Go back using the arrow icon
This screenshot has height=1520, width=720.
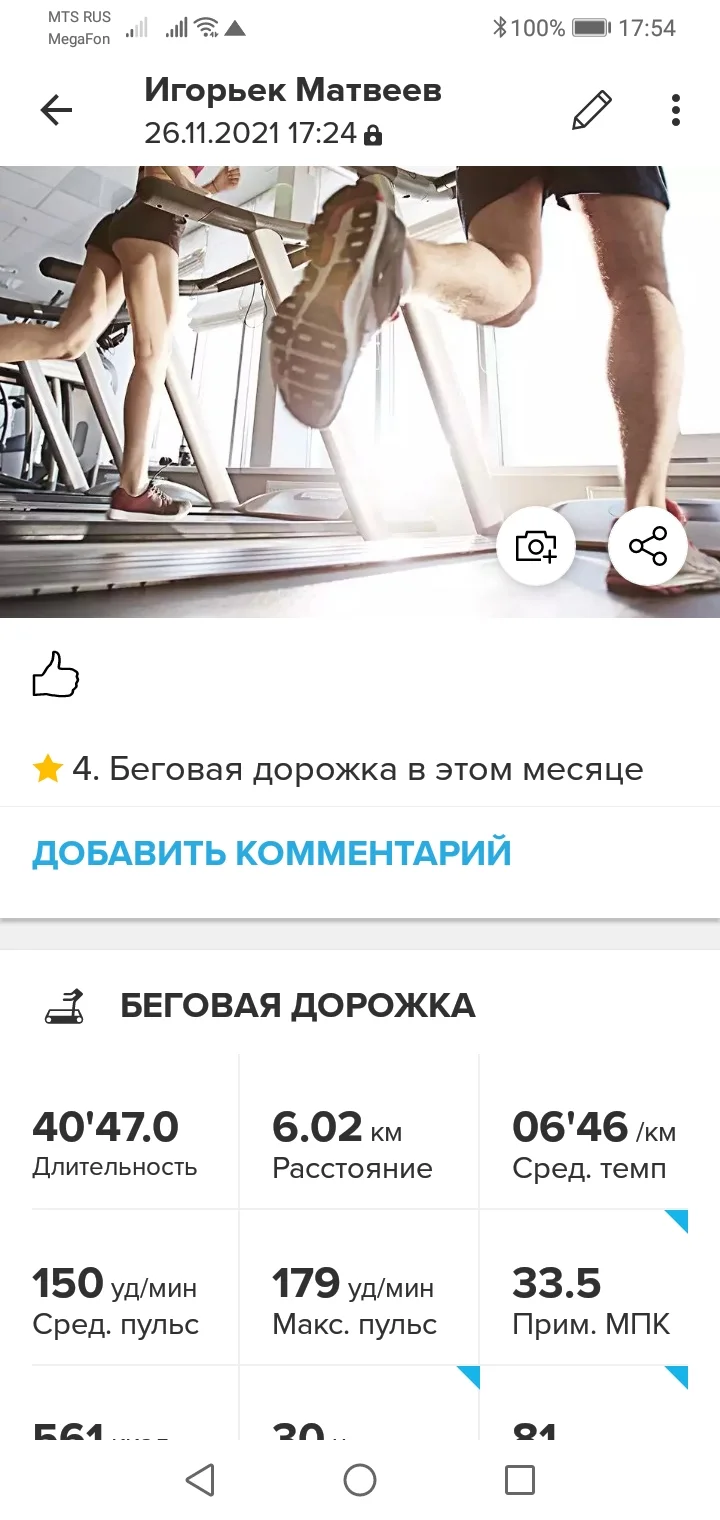tap(56, 110)
